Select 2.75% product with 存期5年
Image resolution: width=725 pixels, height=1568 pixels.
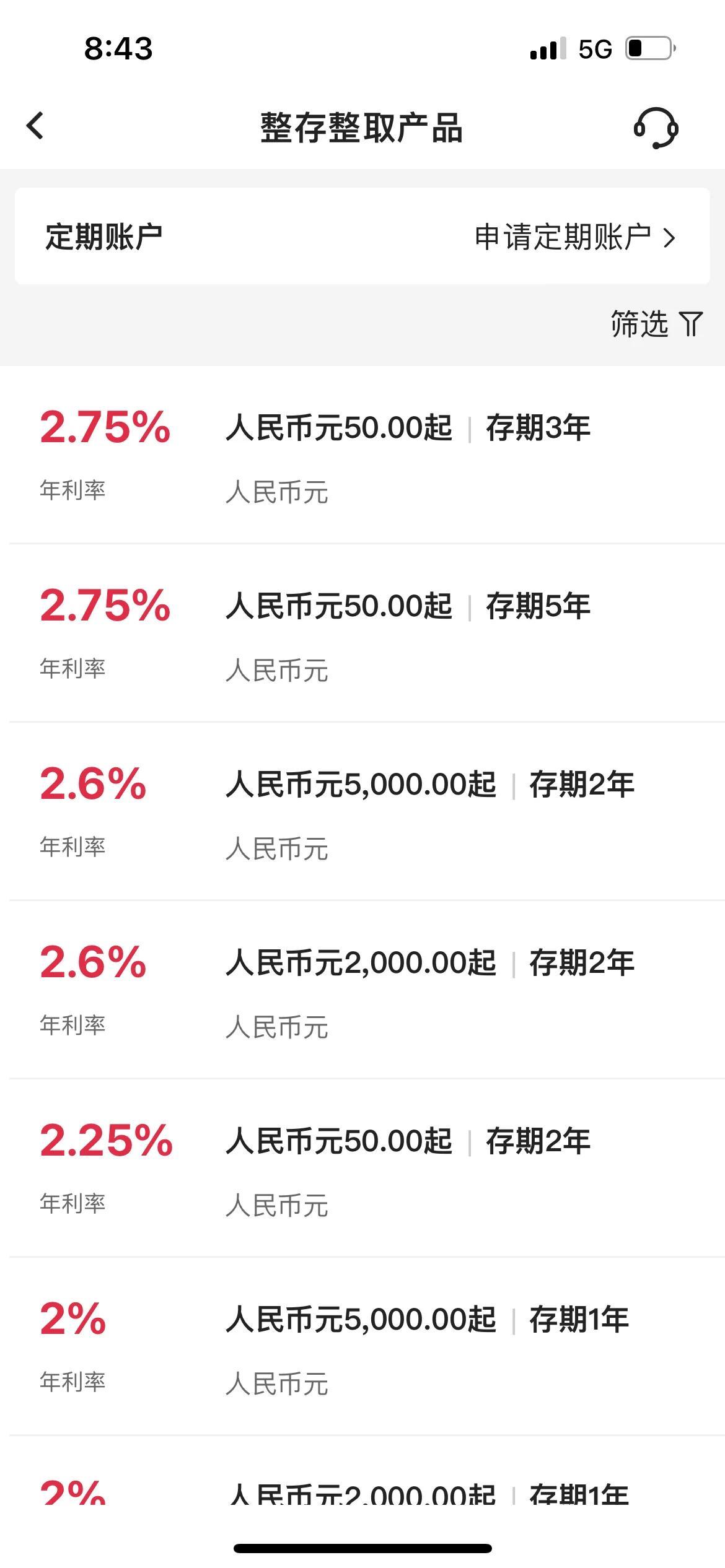tap(362, 633)
